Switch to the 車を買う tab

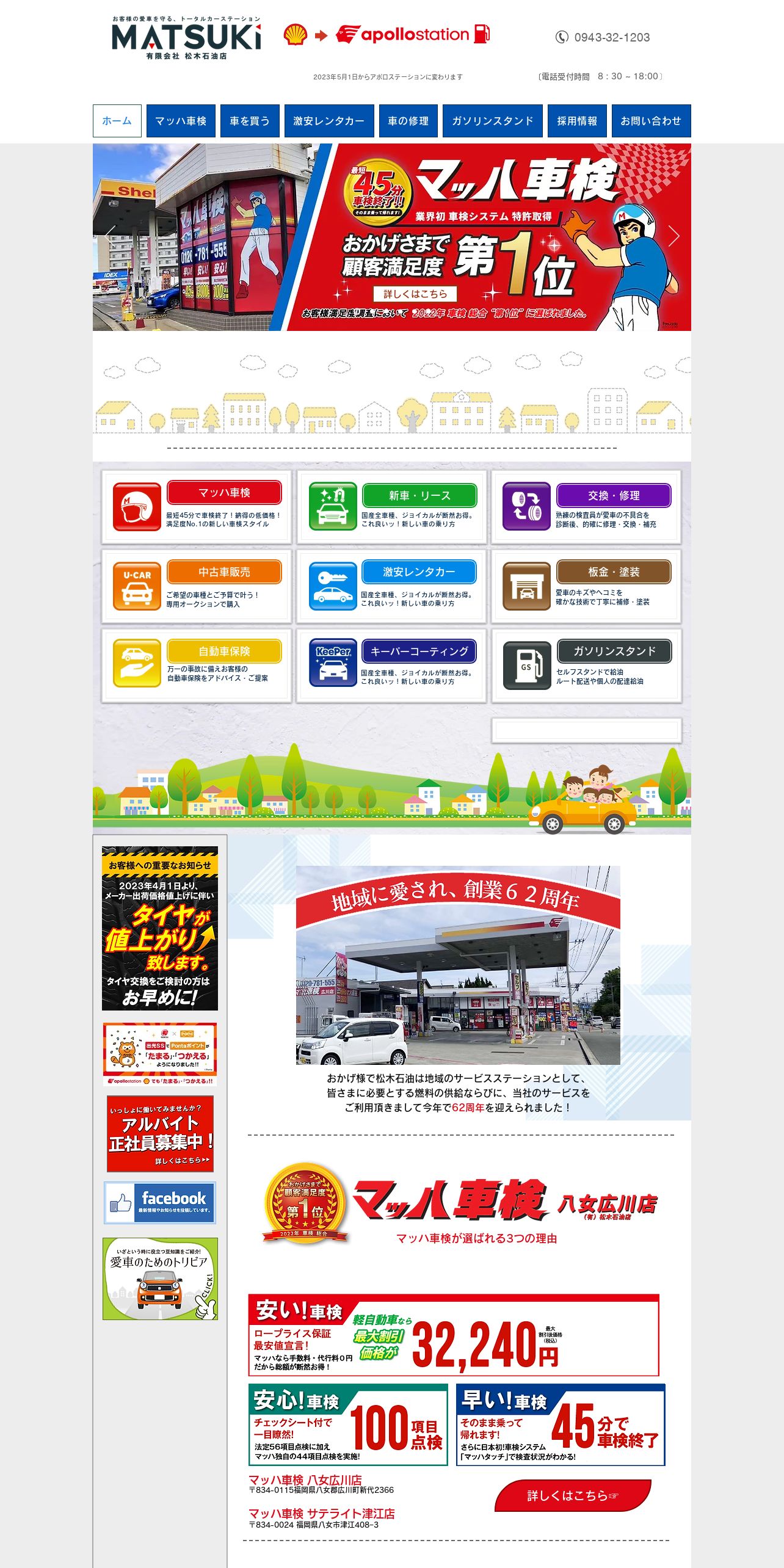[x=250, y=121]
